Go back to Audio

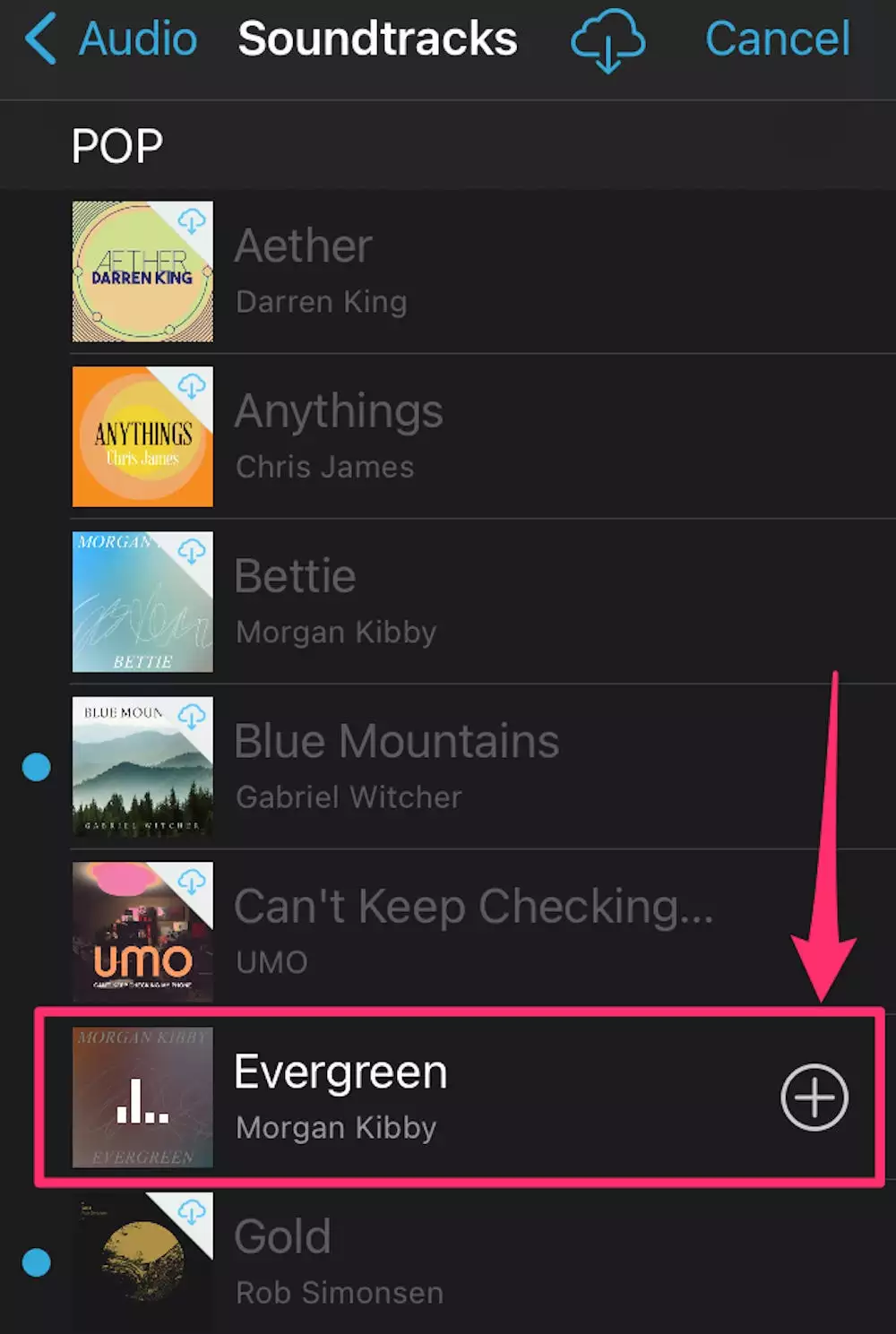tap(111, 39)
